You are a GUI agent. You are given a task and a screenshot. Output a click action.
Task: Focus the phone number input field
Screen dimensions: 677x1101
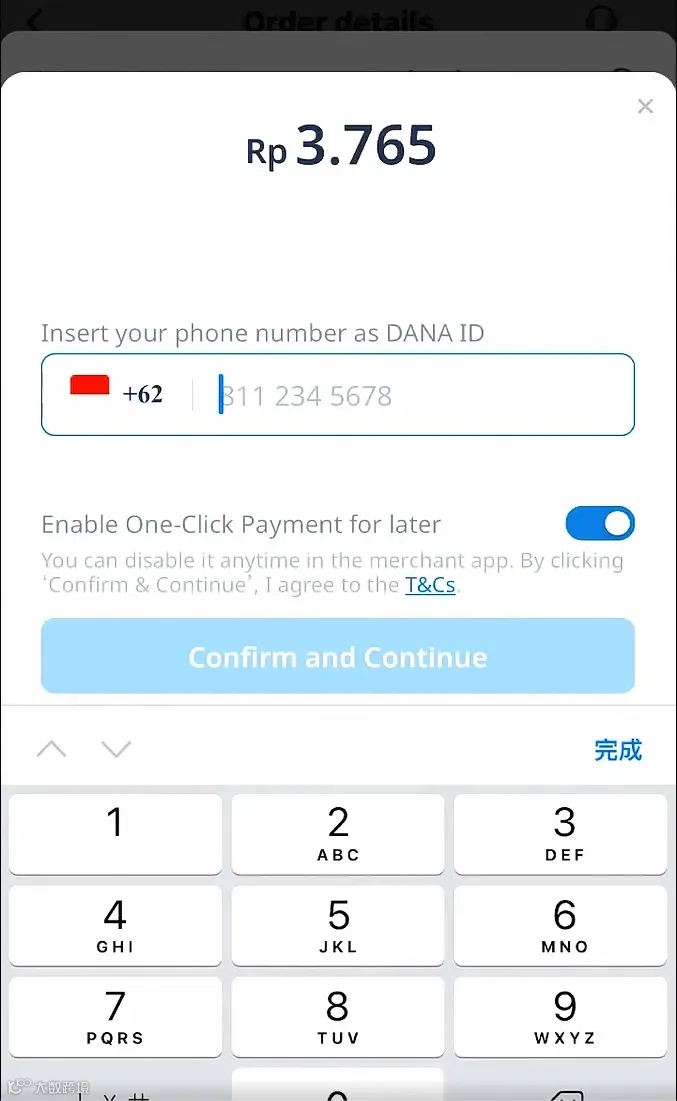point(421,395)
